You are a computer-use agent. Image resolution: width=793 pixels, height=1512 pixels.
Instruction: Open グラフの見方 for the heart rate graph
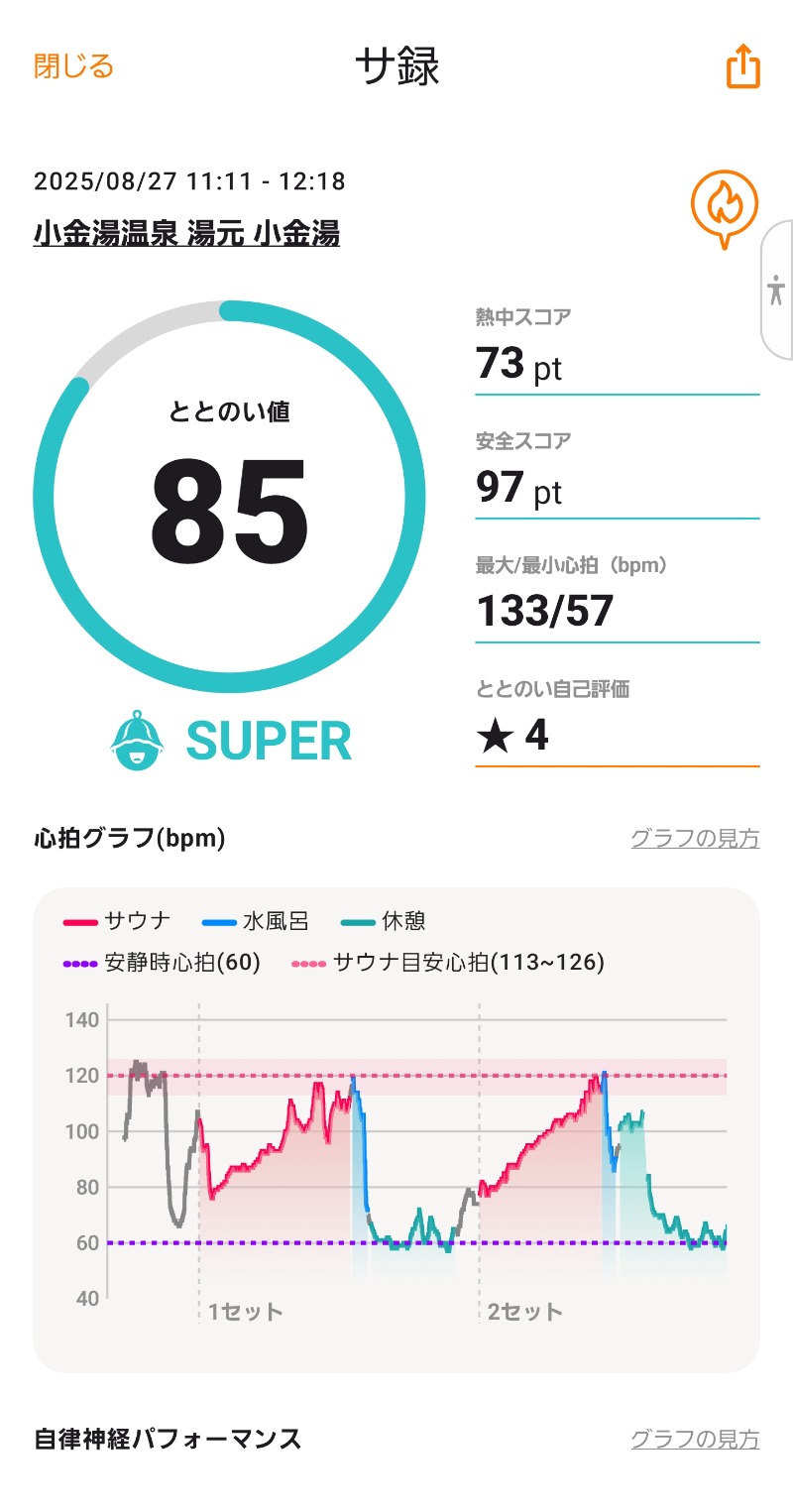click(x=695, y=839)
